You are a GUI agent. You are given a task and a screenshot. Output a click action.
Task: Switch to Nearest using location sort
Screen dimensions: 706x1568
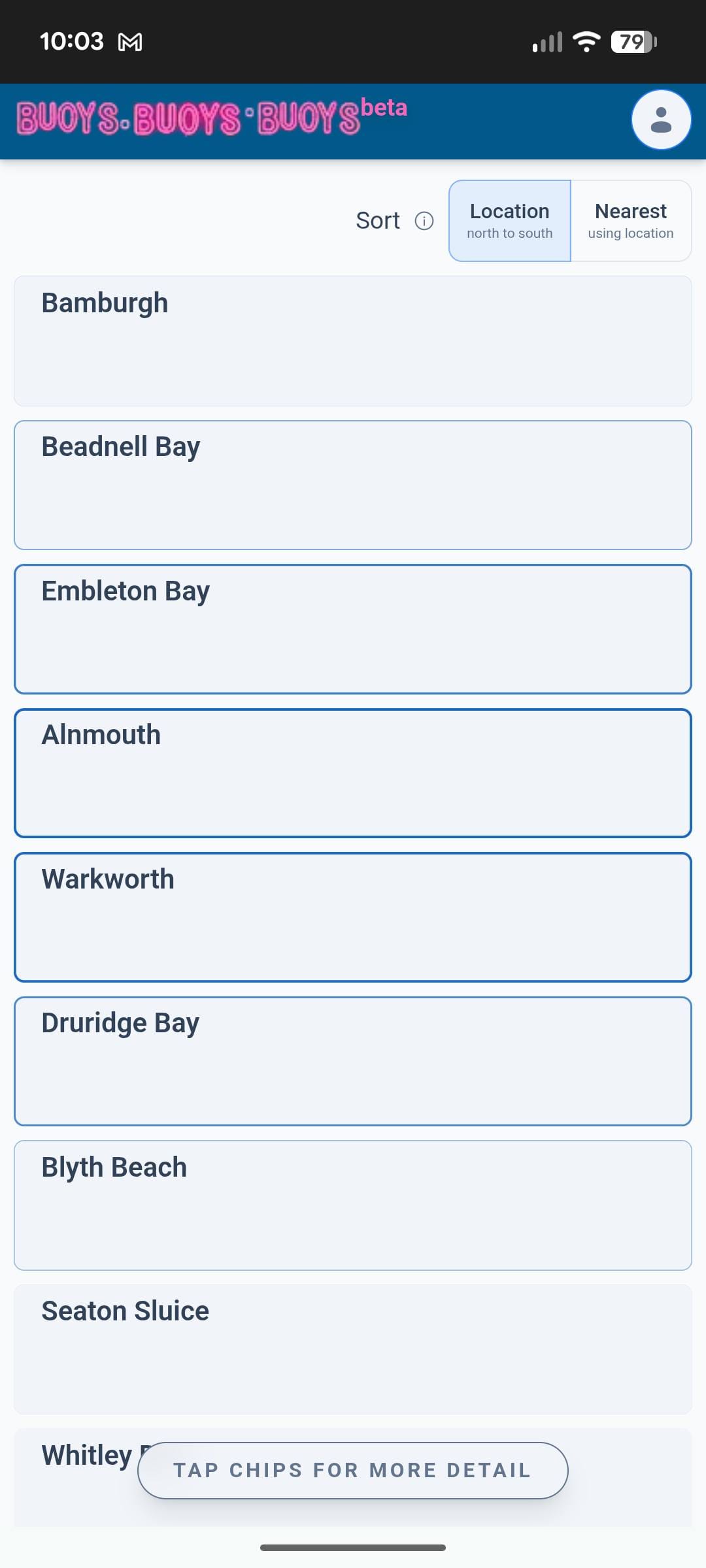(x=630, y=221)
